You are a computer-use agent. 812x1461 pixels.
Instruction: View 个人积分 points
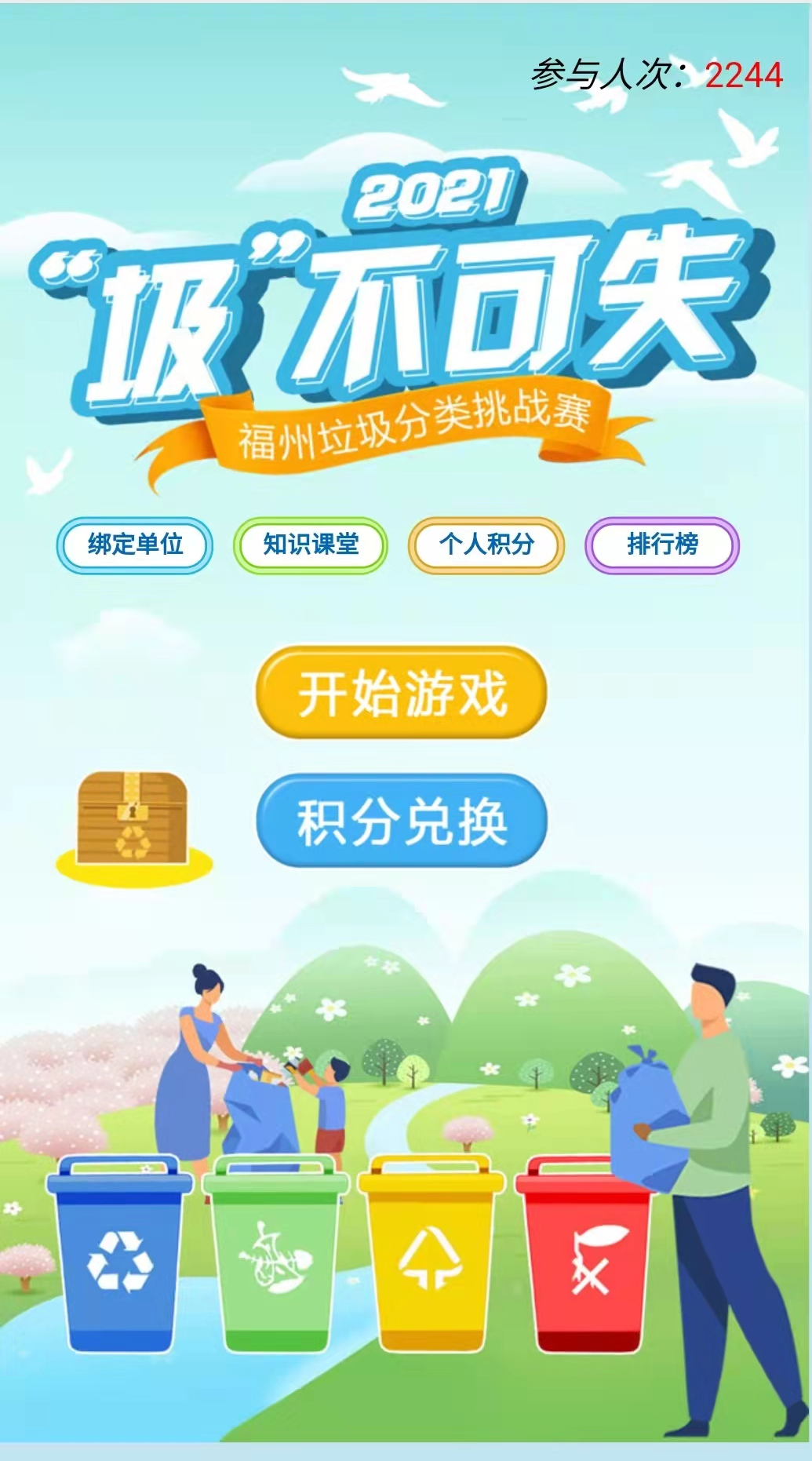click(x=486, y=545)
